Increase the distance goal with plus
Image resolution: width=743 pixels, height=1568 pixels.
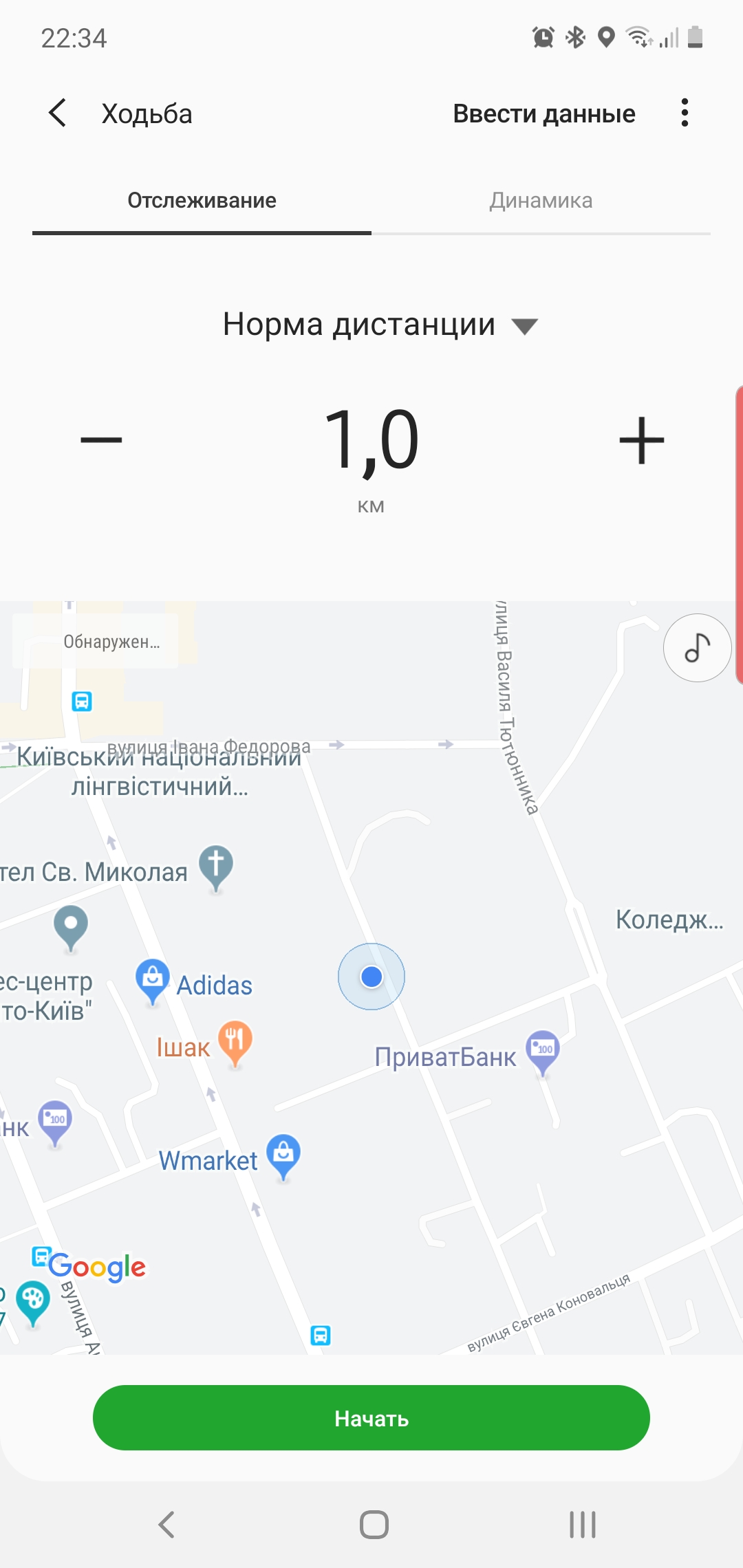tap(641, 440)
